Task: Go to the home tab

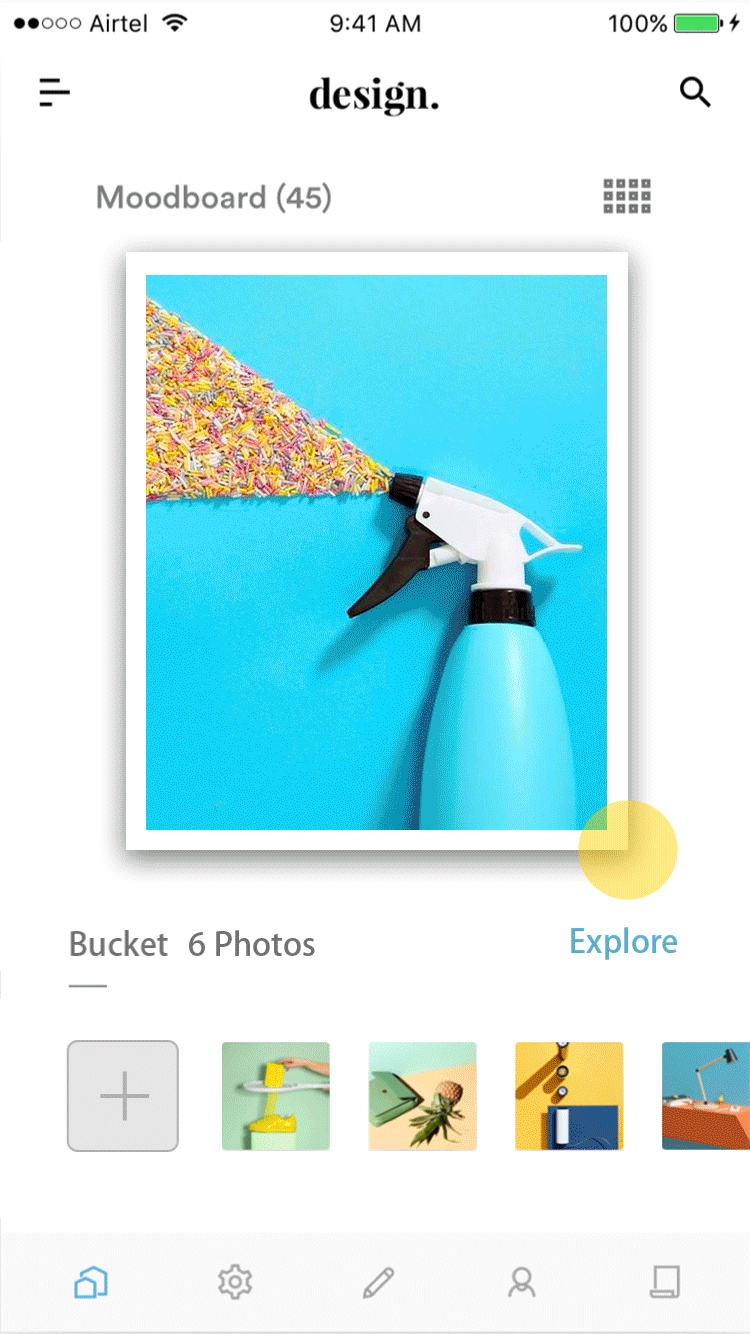Action: pos(91,1281)
